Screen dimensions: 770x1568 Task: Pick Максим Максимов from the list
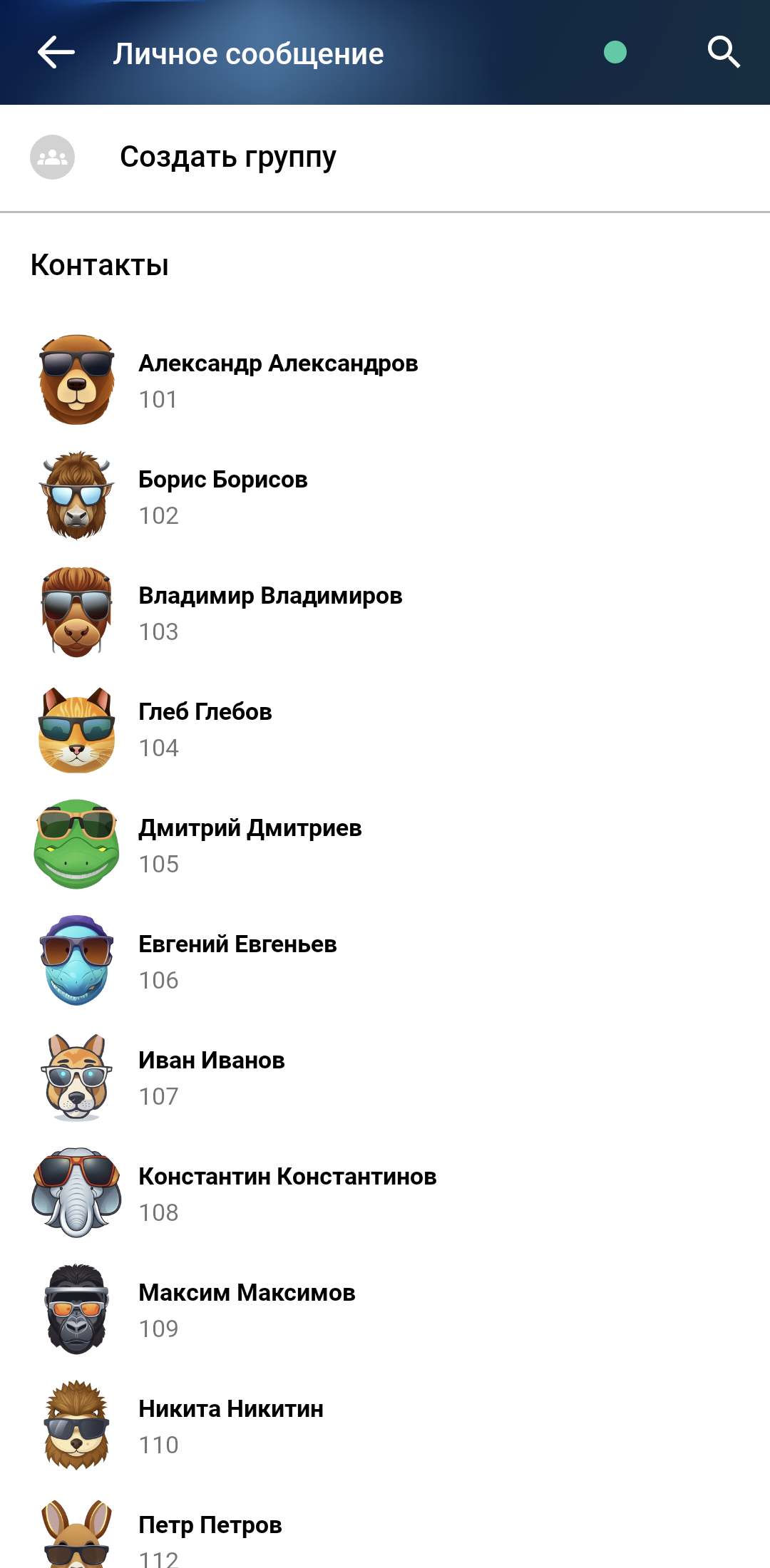point(247,1309)
